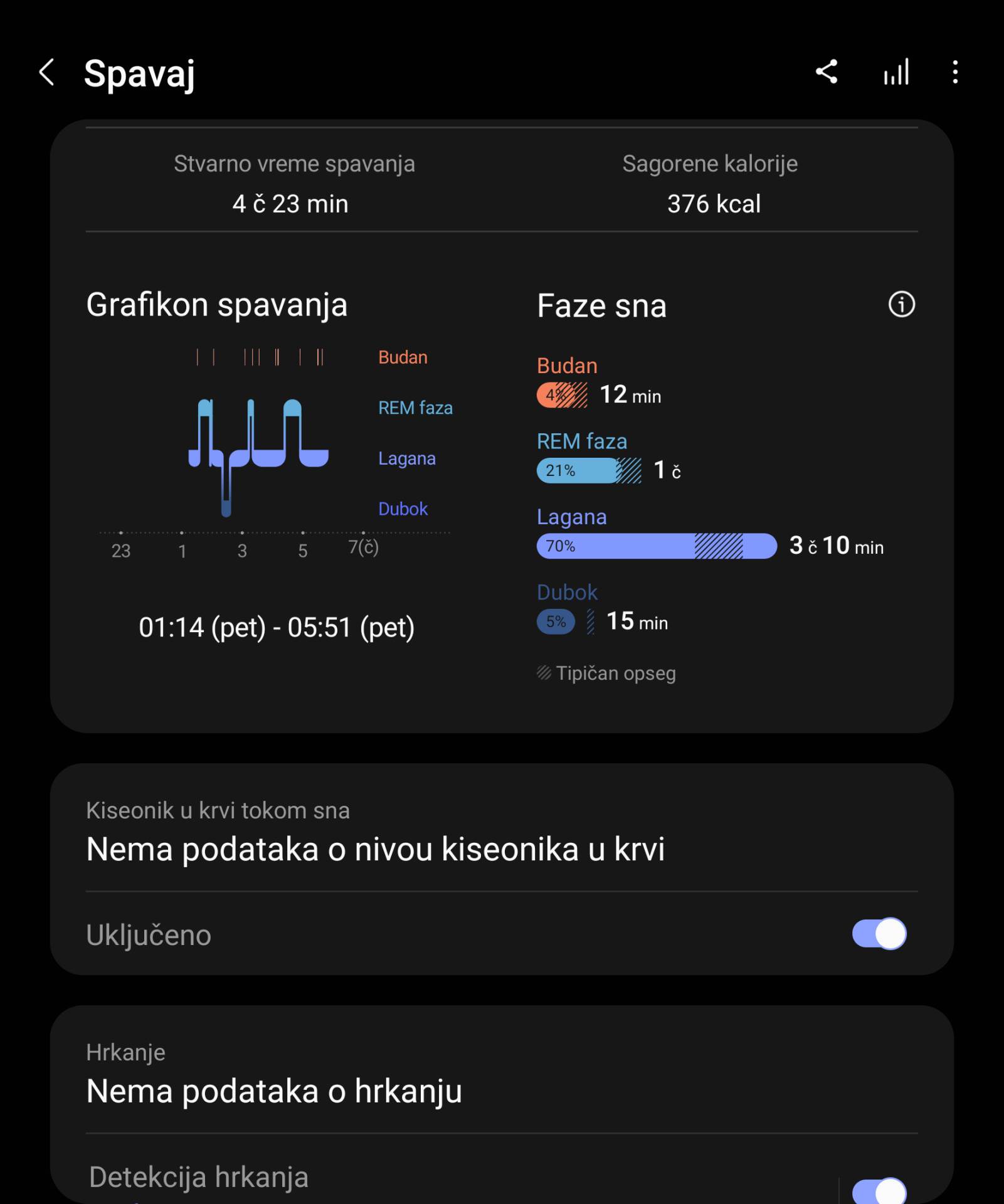Disable the Uključeno blood oxygen toggle
1004x1204 pixels.
880,934
